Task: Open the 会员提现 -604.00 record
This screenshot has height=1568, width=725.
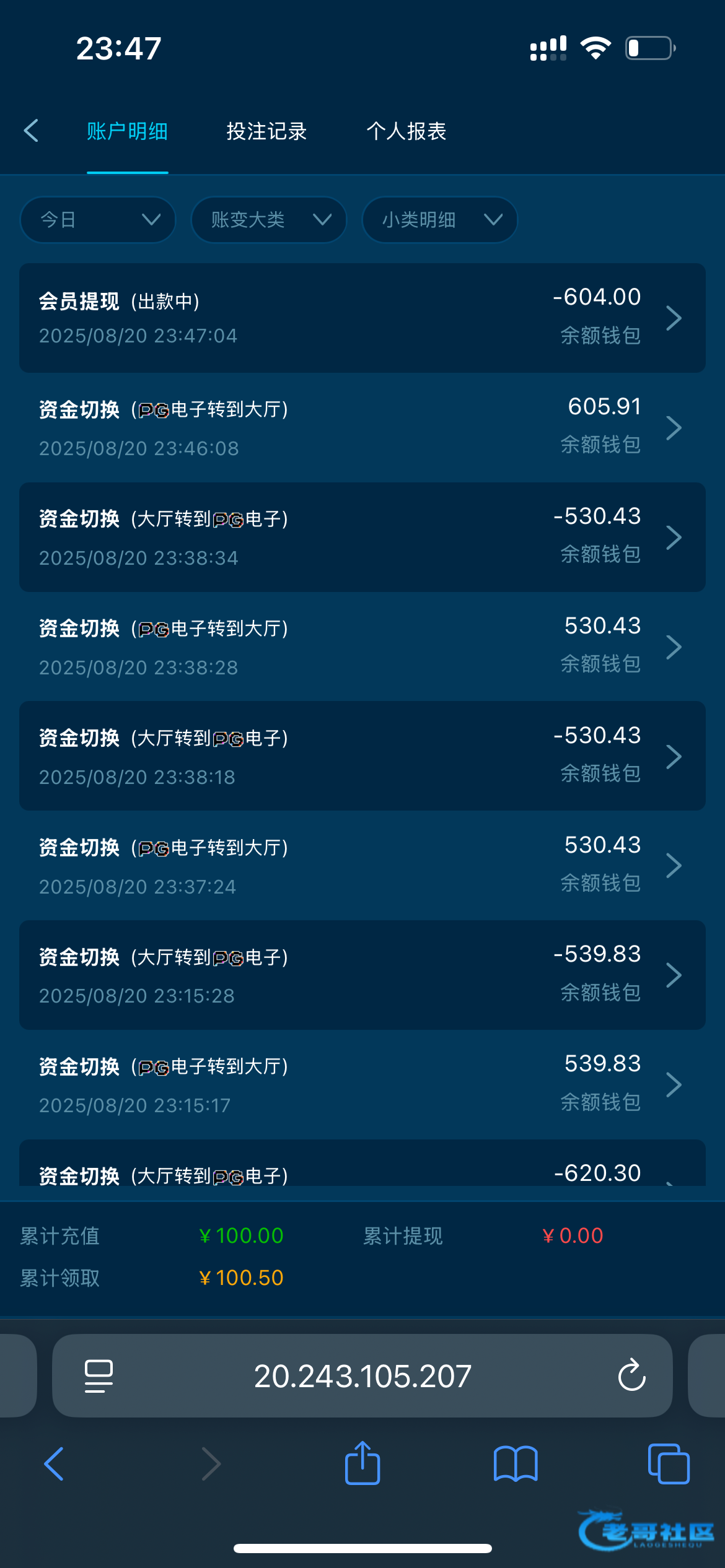Action: (362, 318)
